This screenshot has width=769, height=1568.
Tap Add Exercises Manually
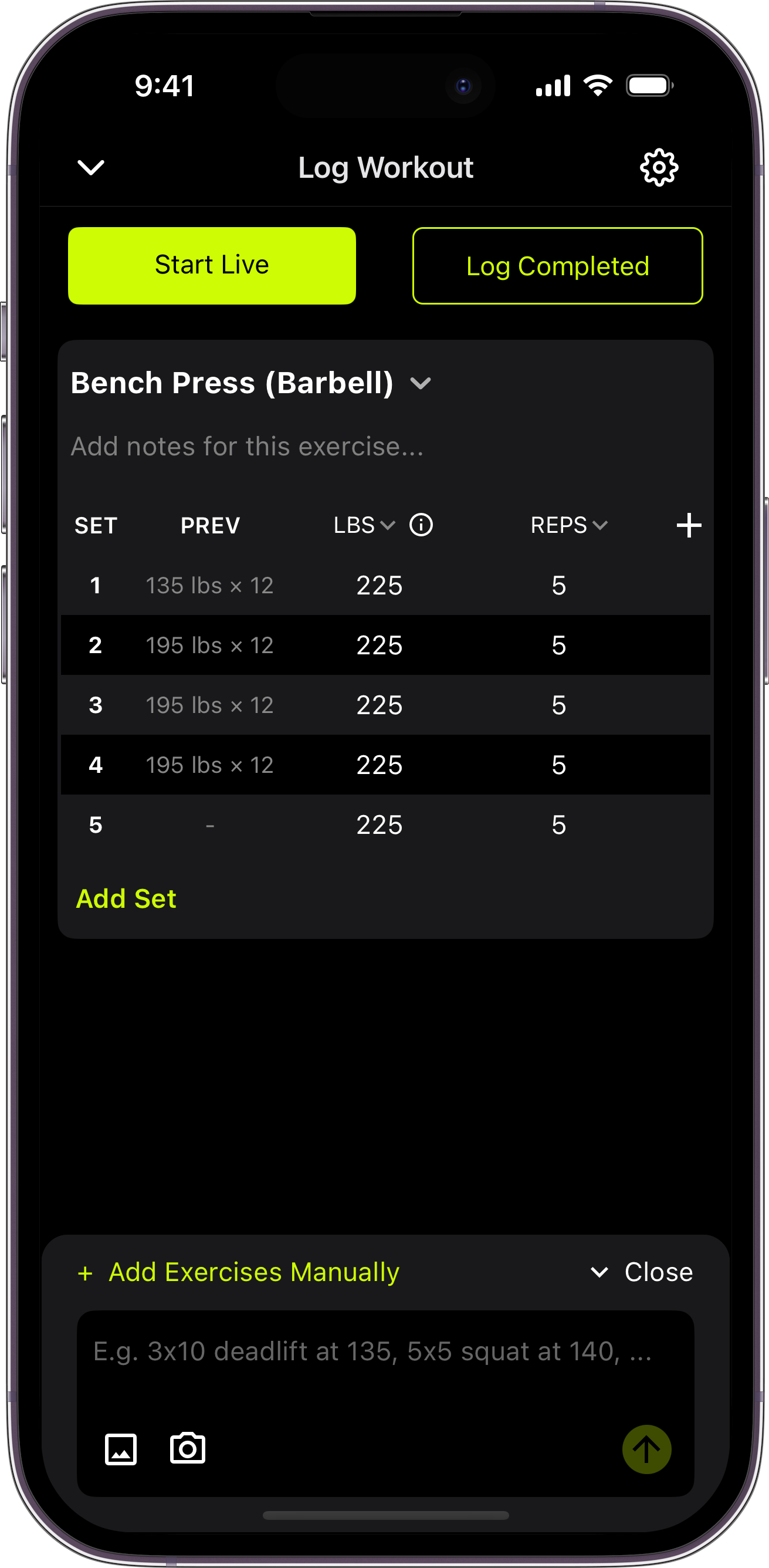point(239,1272)
